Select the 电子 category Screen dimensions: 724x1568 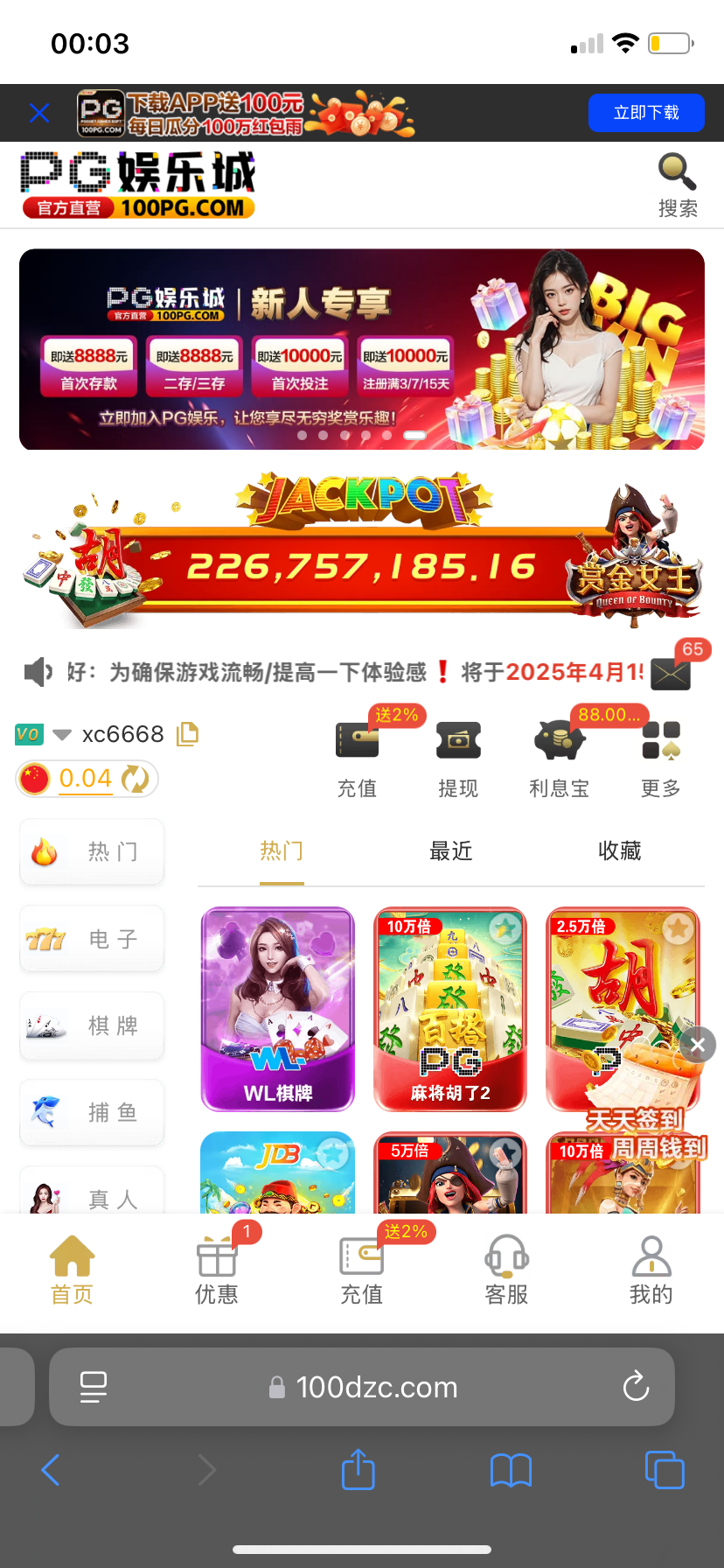point(92,939)
